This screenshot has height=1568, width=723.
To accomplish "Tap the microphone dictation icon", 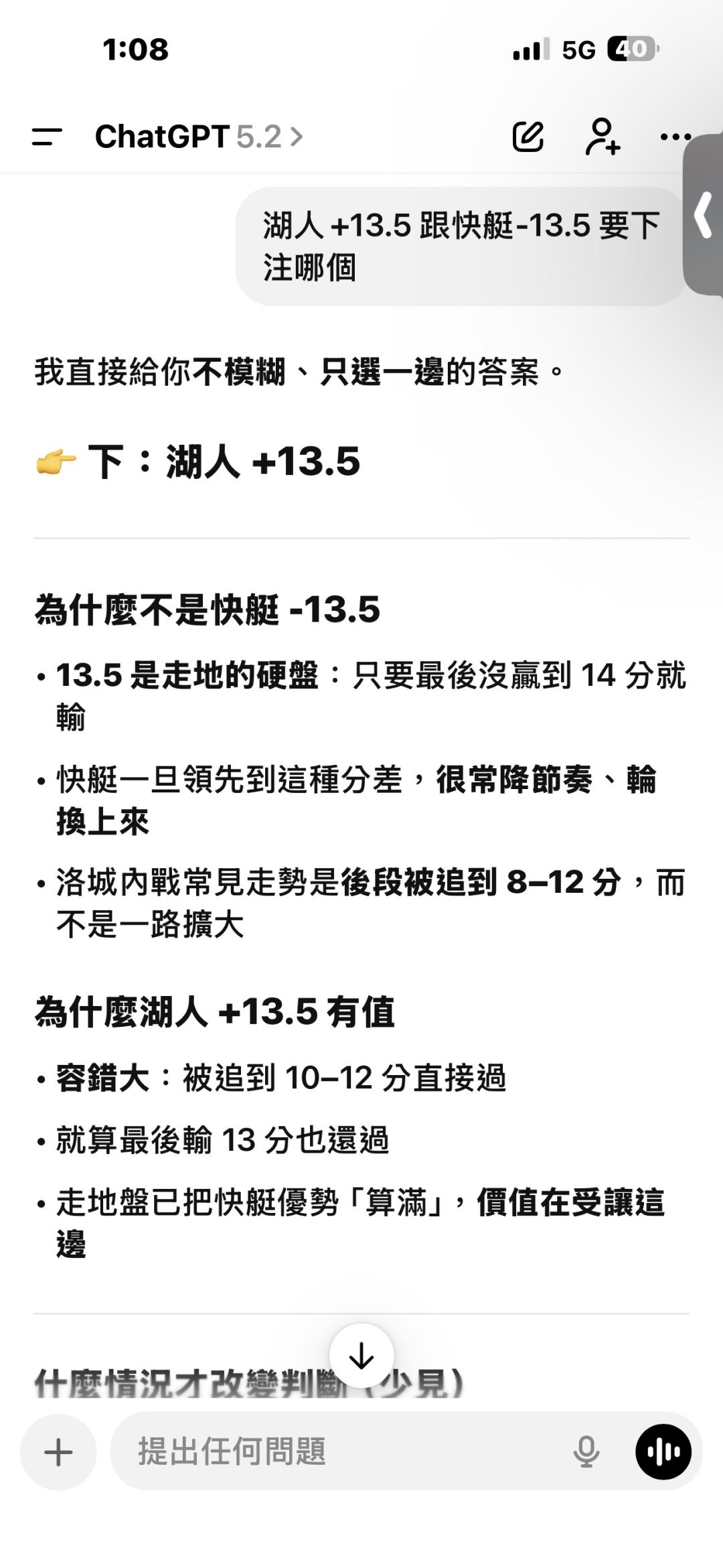I will coord(586,1452).
